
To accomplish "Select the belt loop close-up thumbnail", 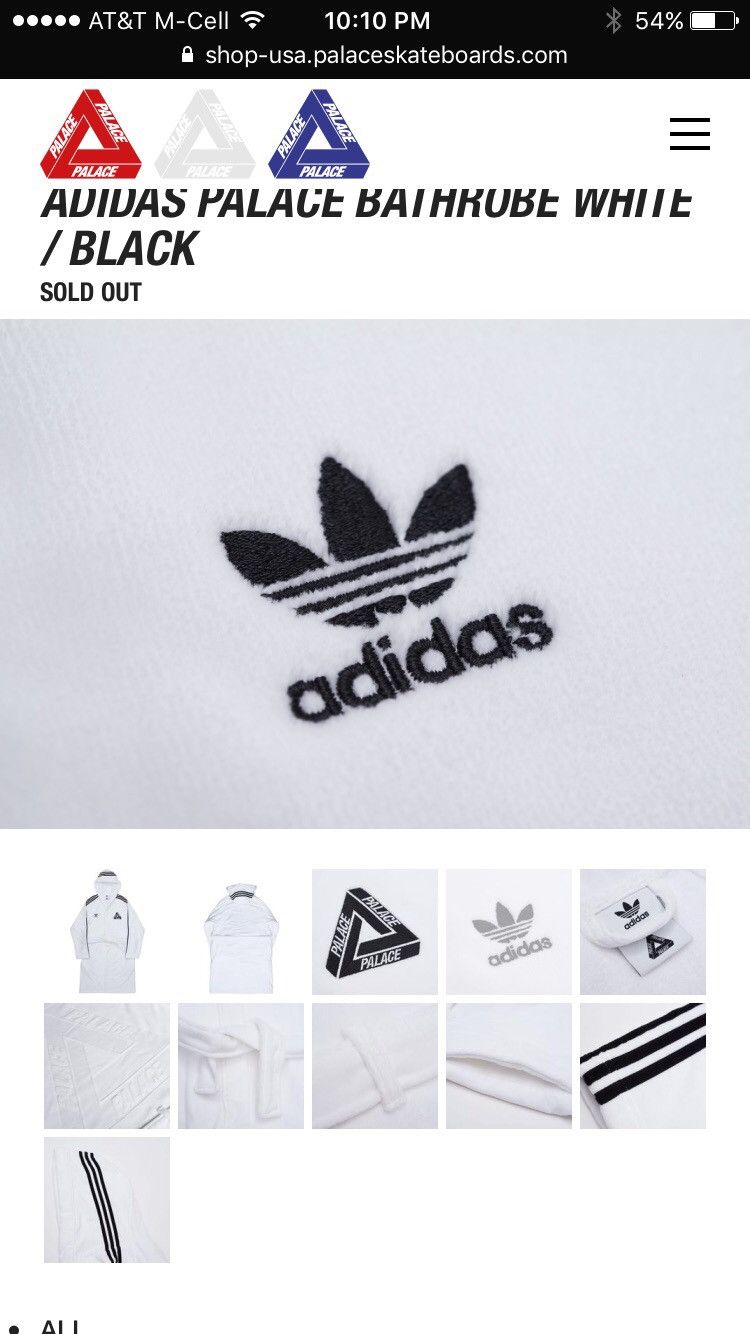I will pyautogui.click(x=375, y=1066).
